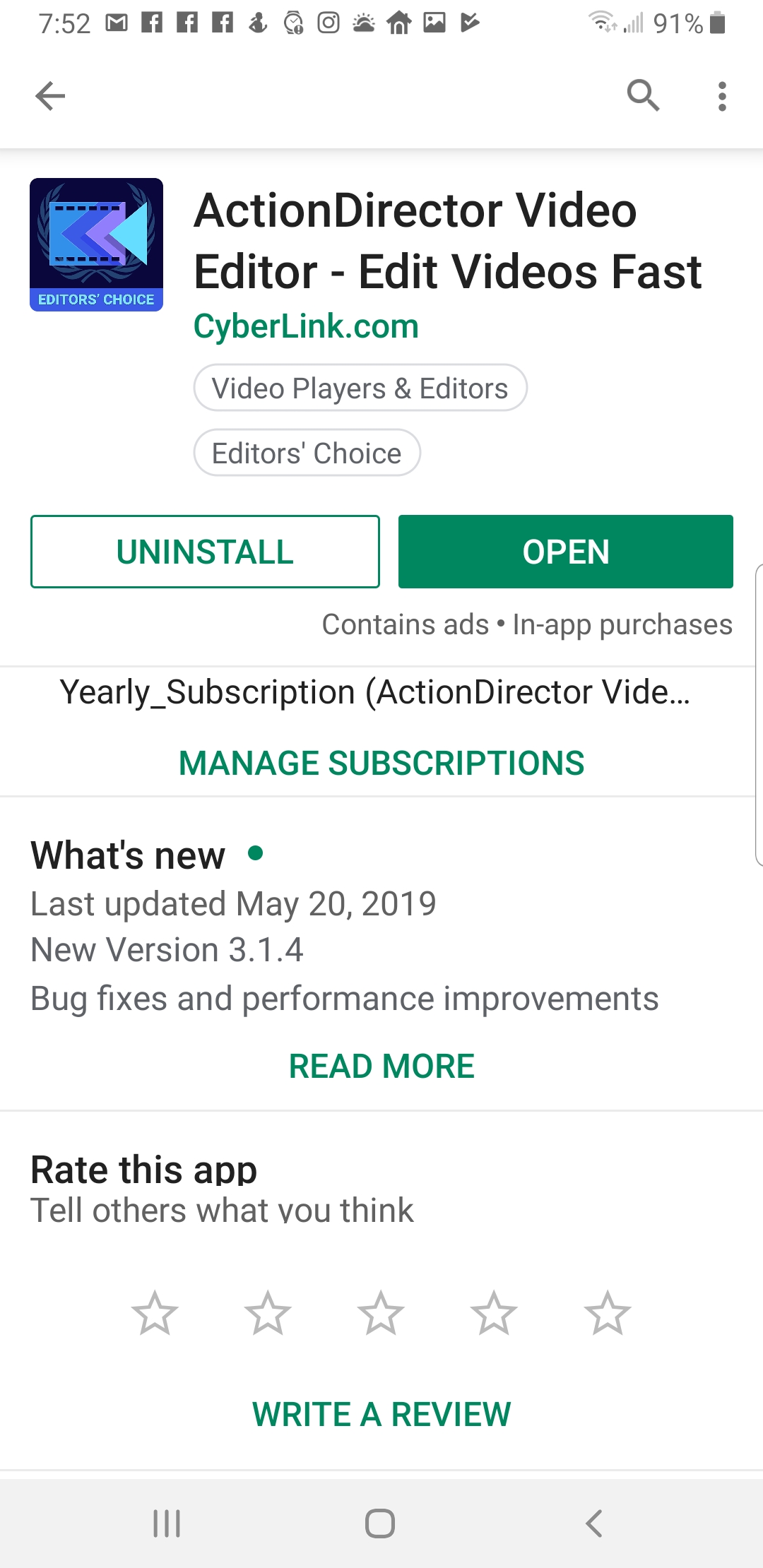Open the three-dot overflow menu

[722, 96]
